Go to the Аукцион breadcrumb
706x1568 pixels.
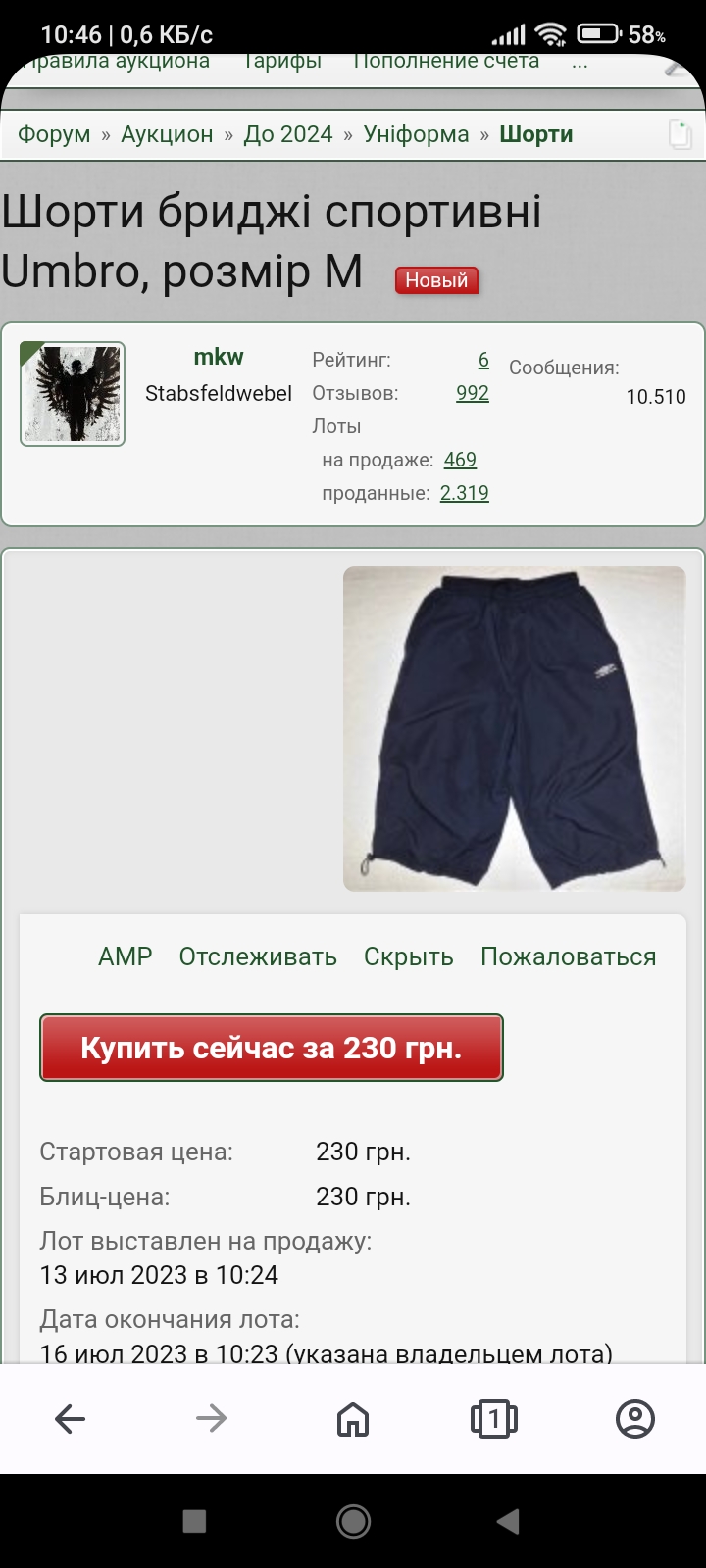pos(167,134)
